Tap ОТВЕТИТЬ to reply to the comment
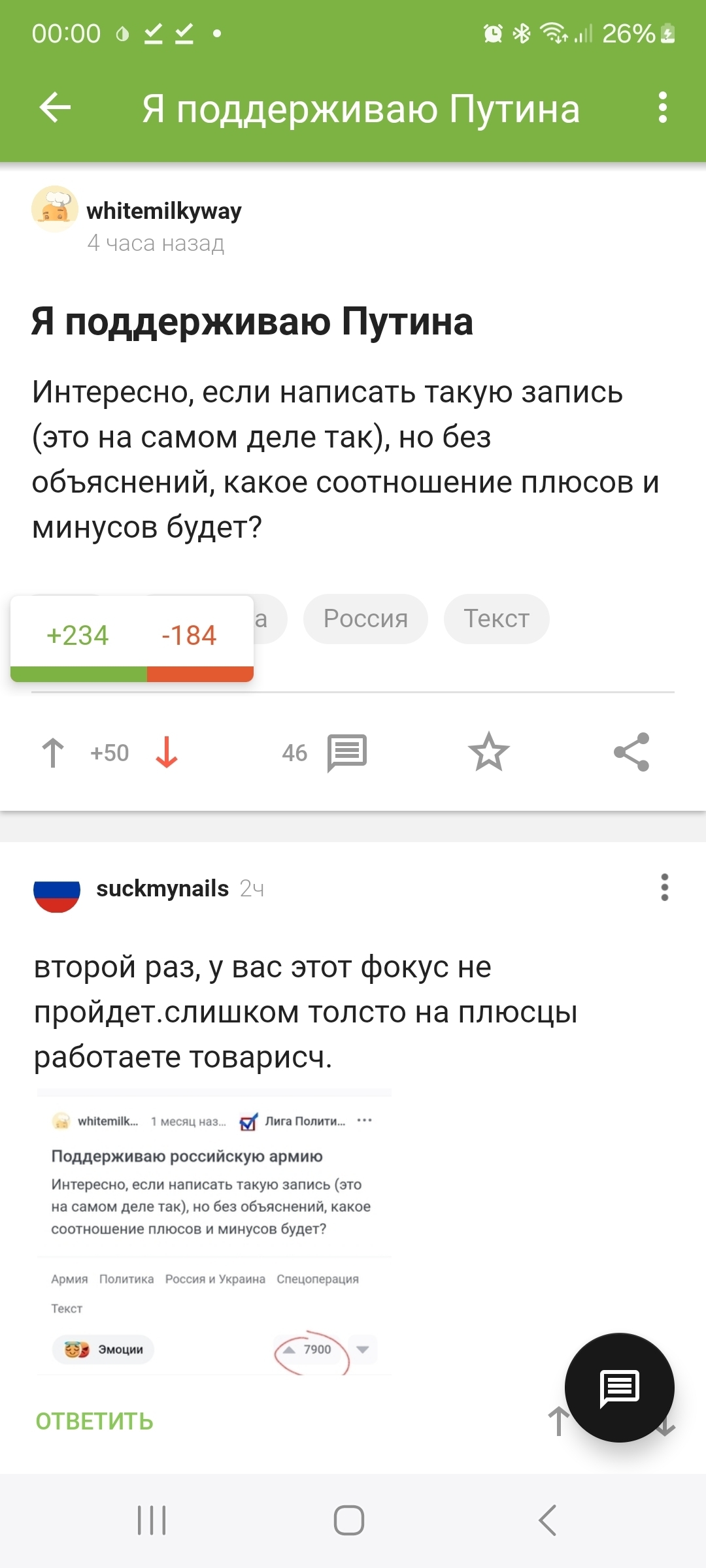 click(94, 1421)
